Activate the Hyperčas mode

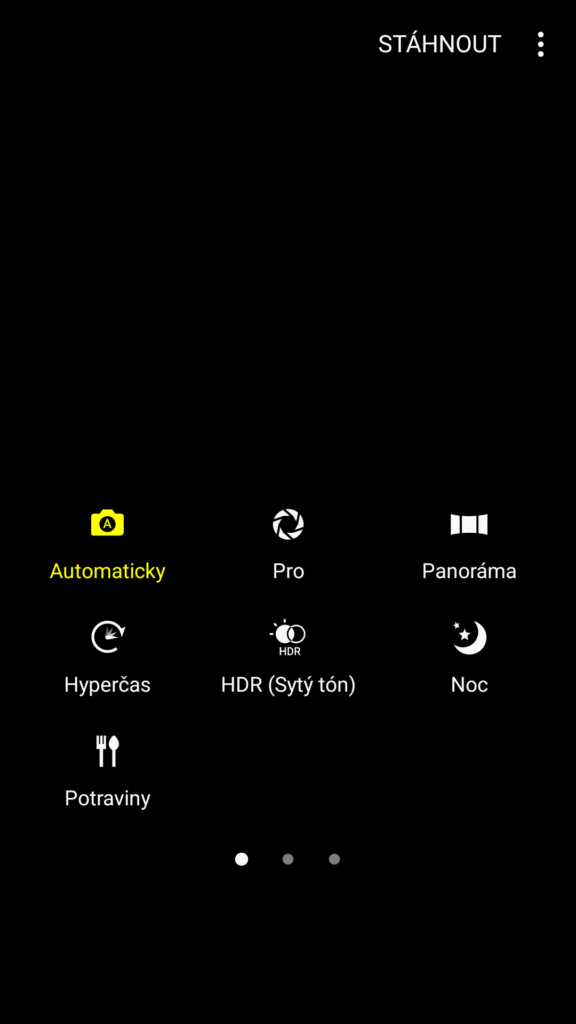[x=107, y=658]
